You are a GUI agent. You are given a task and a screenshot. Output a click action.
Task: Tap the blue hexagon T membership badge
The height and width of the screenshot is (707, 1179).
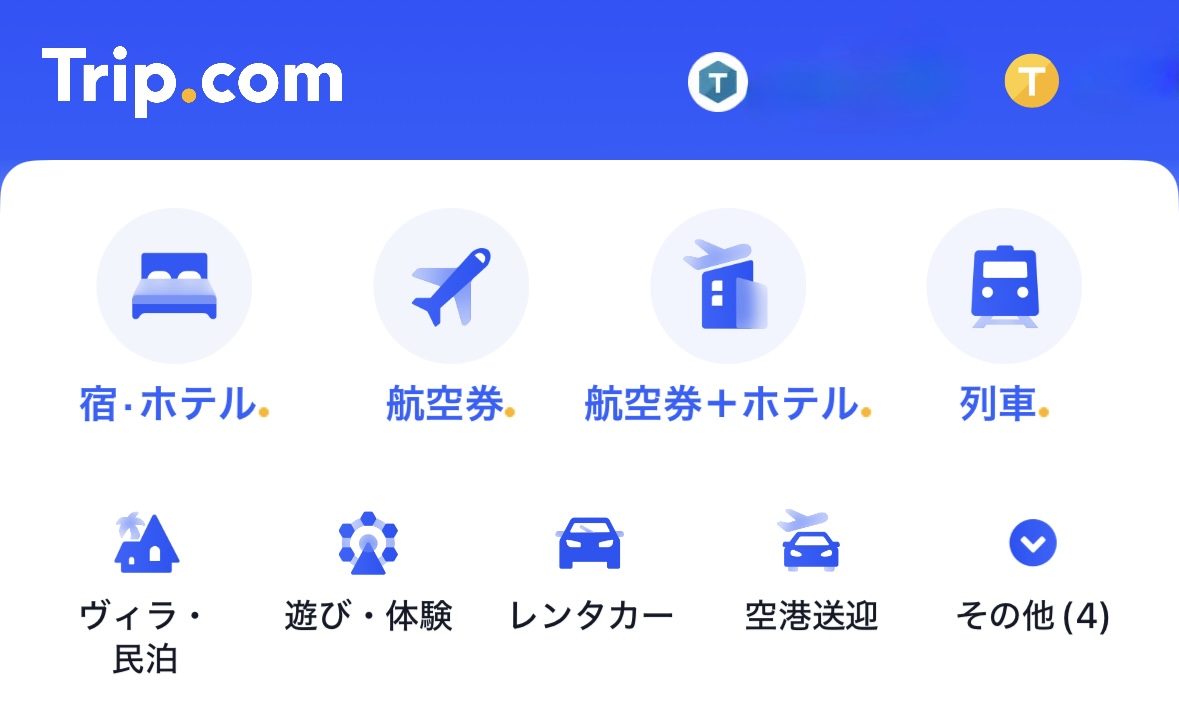(718, 81)
